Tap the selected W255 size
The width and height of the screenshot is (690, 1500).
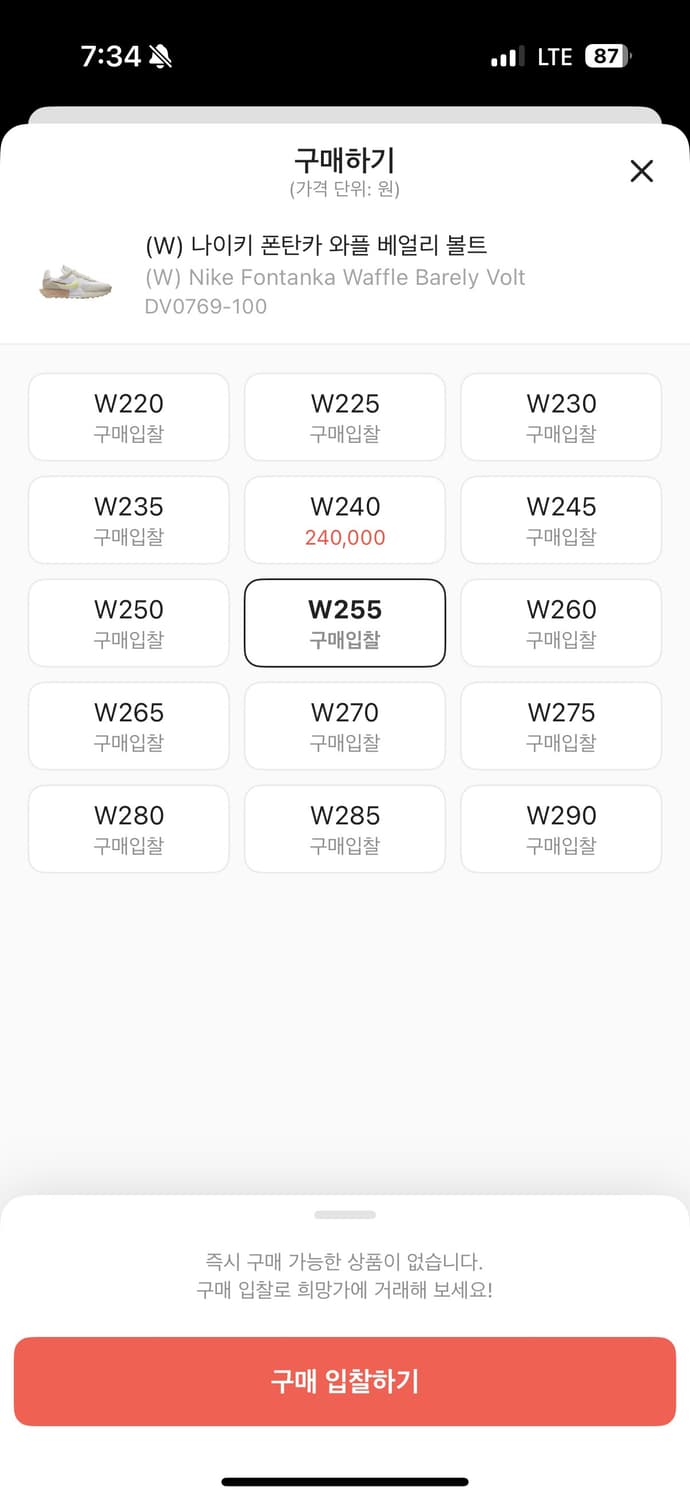pyautogui.click(x=345, y=623)
